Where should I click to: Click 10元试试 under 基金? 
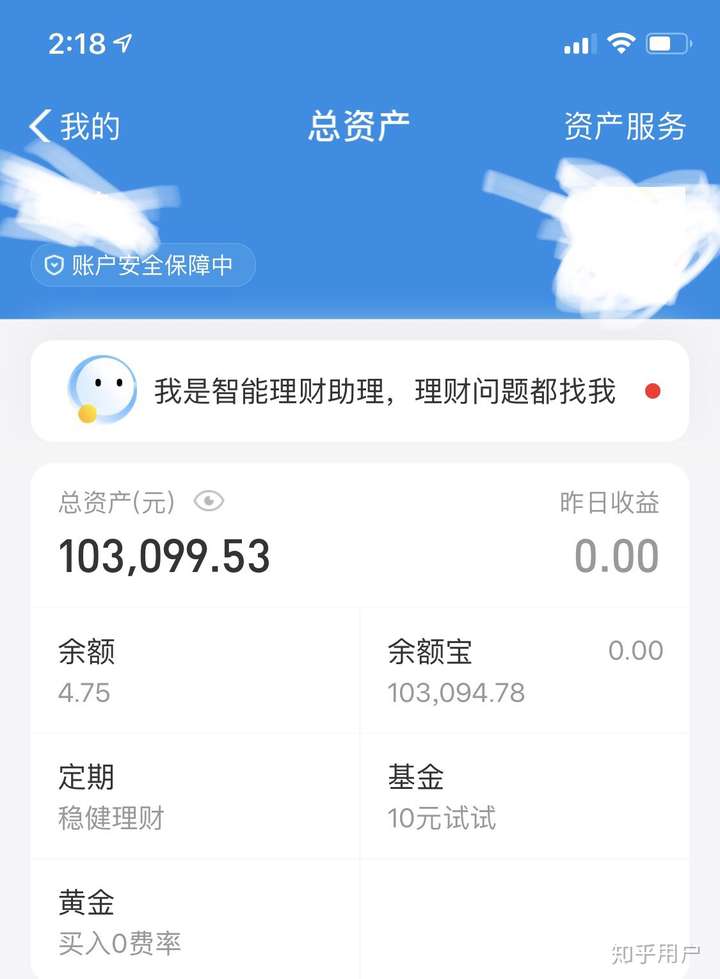443,819
